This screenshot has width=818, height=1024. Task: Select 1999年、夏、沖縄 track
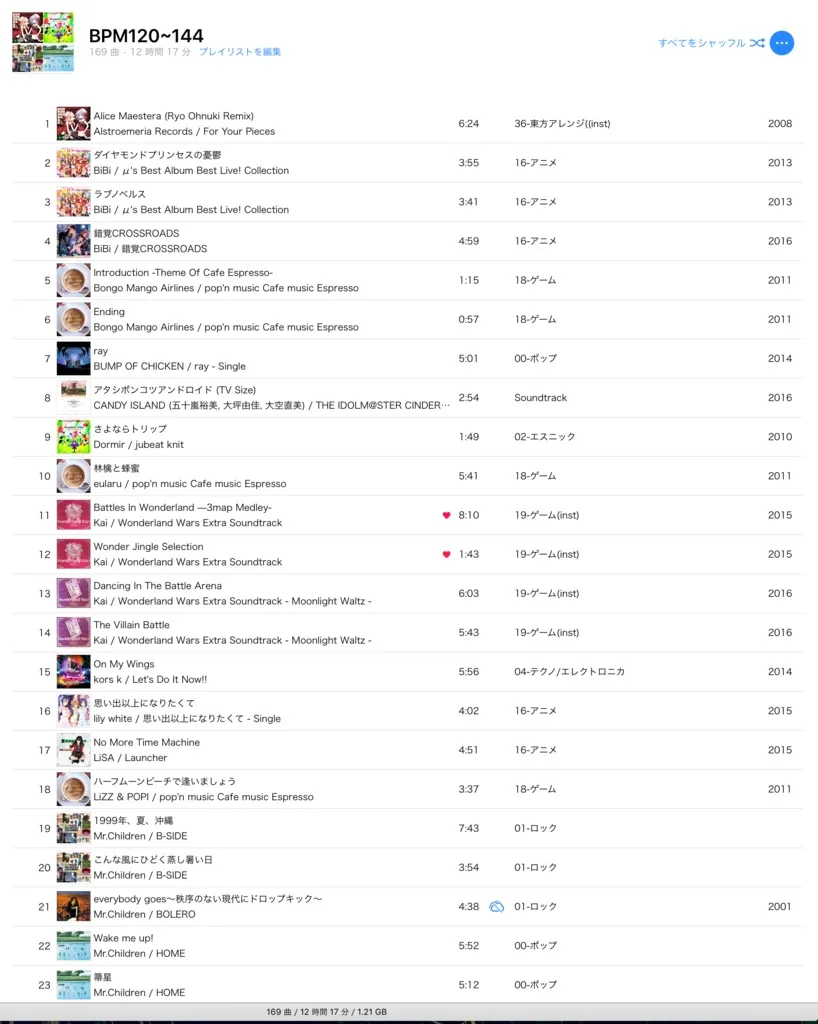[x=132, y=820]
